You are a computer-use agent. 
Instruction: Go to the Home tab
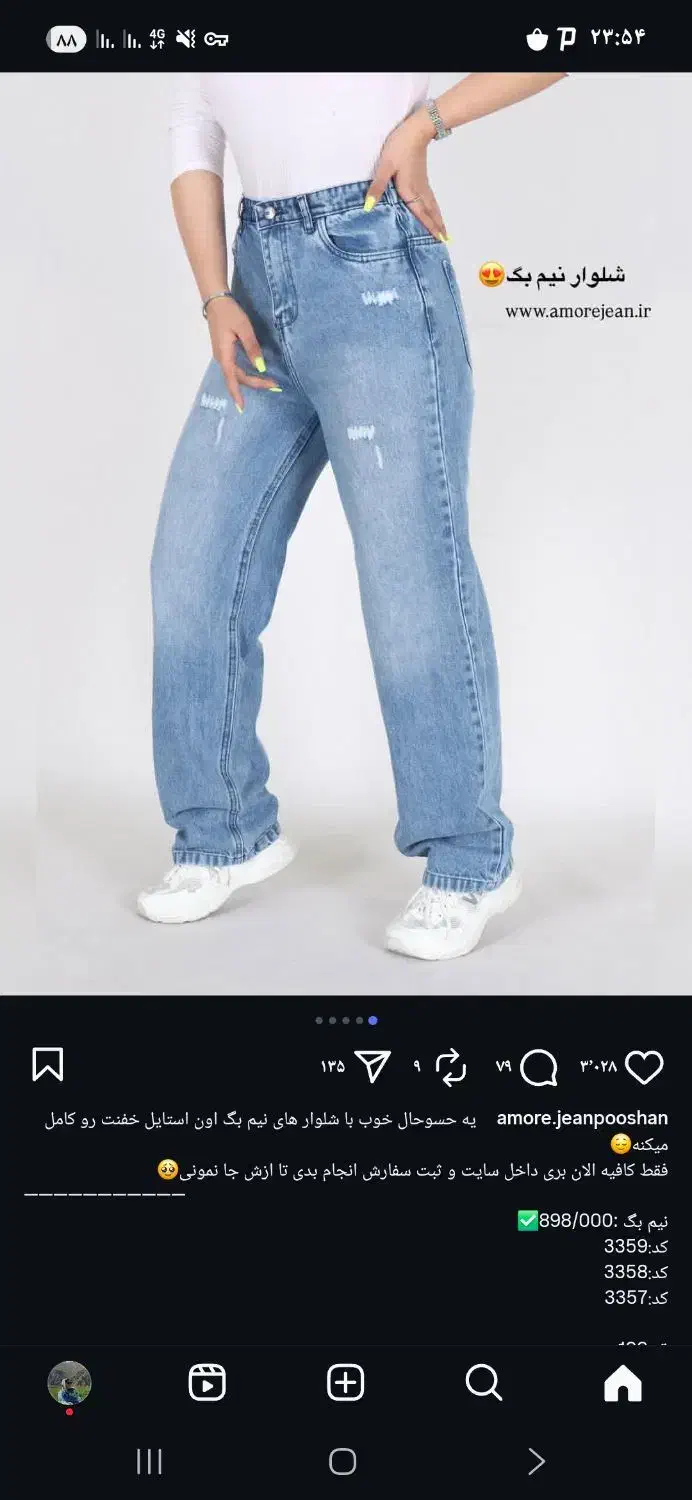(x=622, y=1384)
